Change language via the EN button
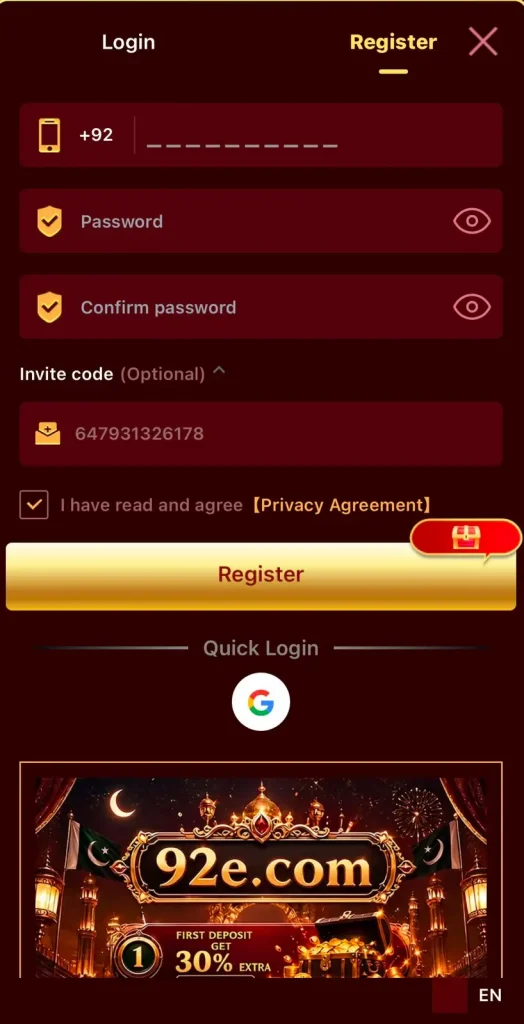Screen dimensions: 524x1024 [x=490, y=995]
